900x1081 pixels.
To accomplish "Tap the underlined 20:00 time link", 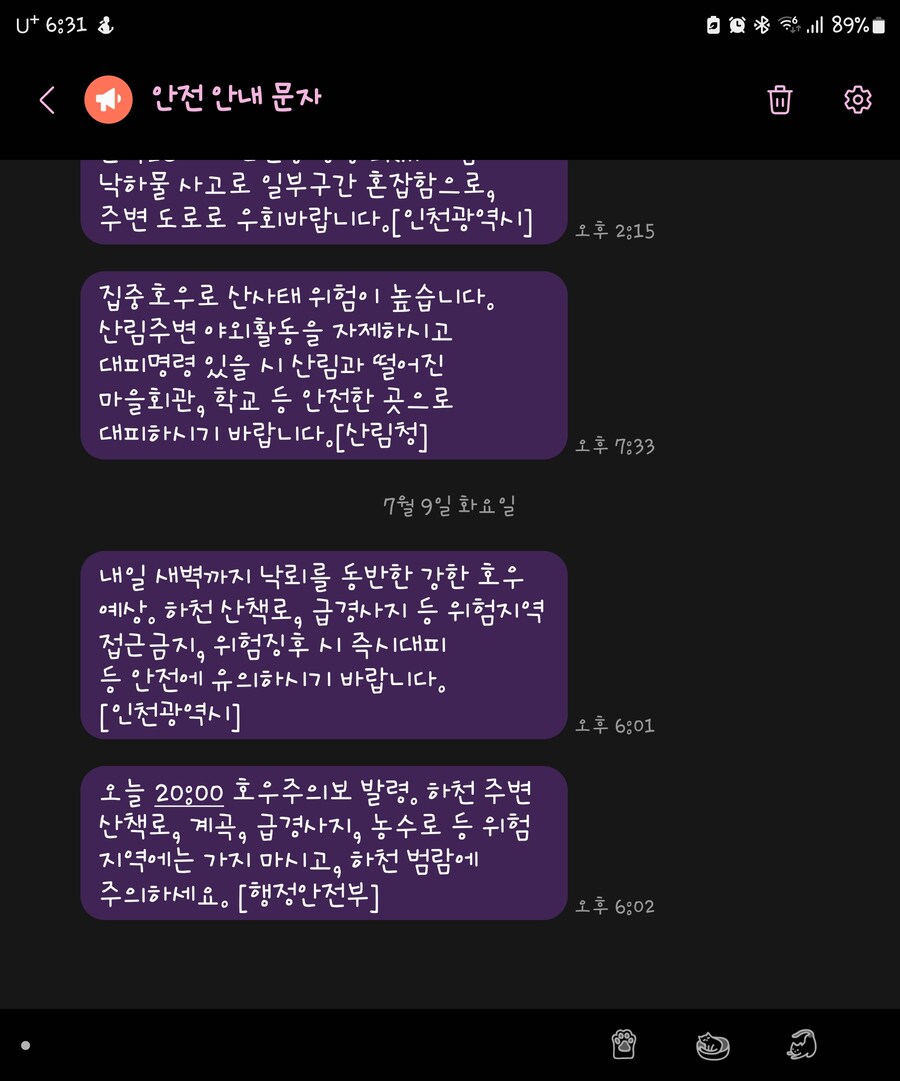I will tap(189, 793).
